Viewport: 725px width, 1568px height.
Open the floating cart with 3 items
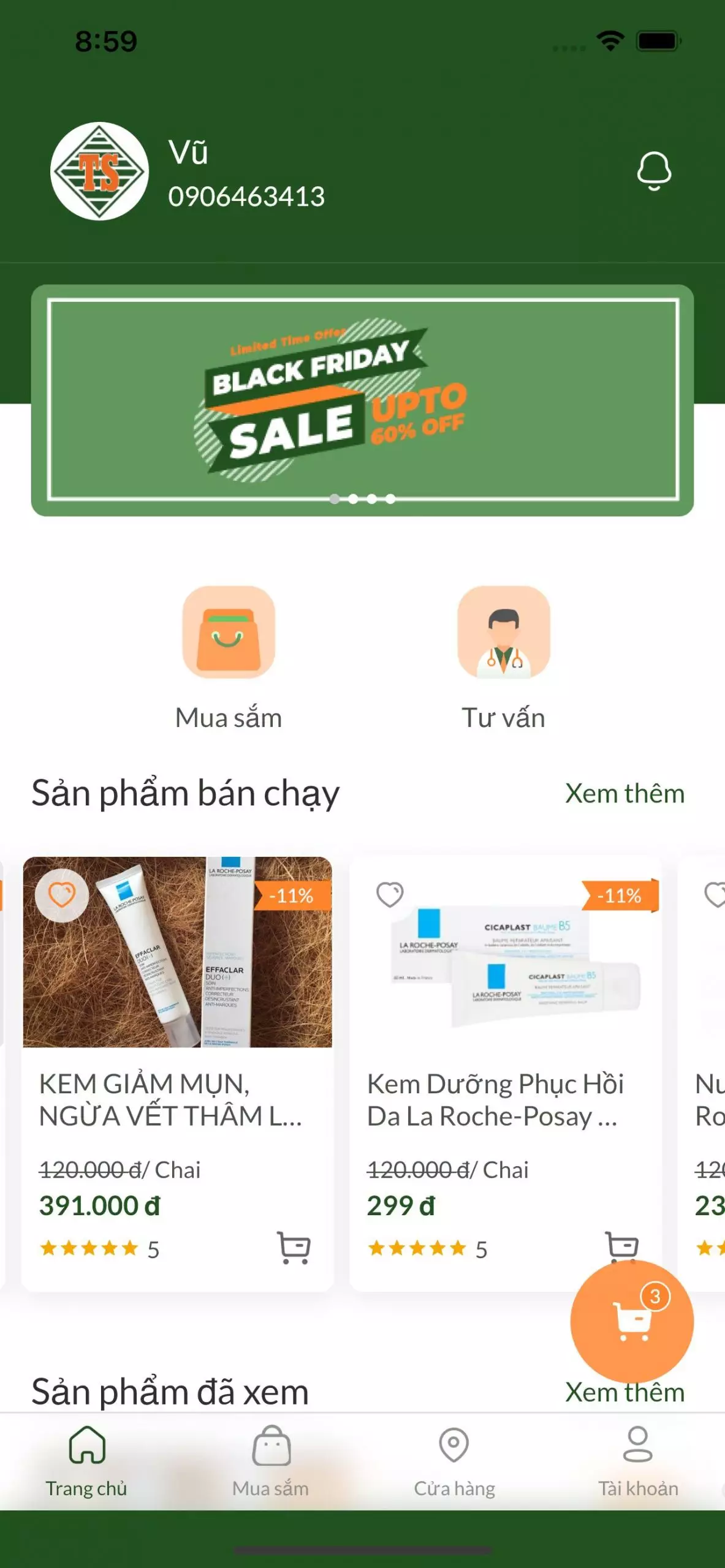tap(631, 1321)
